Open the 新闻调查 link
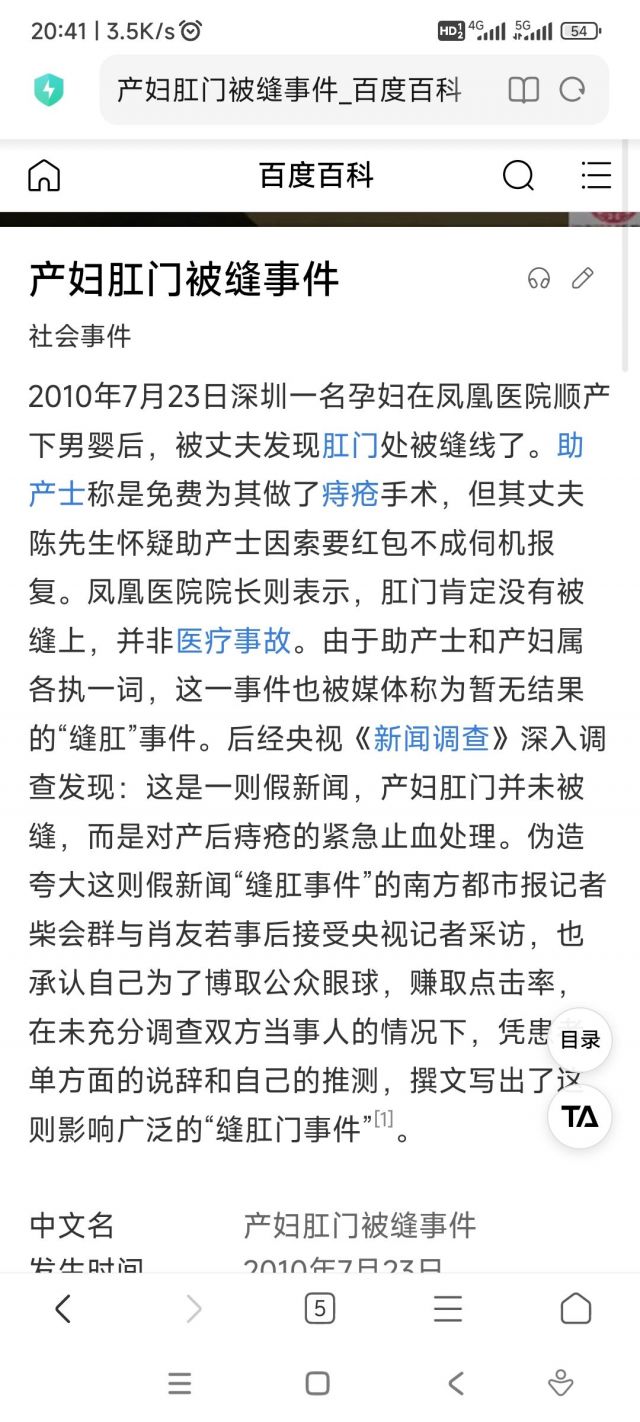The image size is (640, 1422). pyautogui.click(x=431, y=739)
